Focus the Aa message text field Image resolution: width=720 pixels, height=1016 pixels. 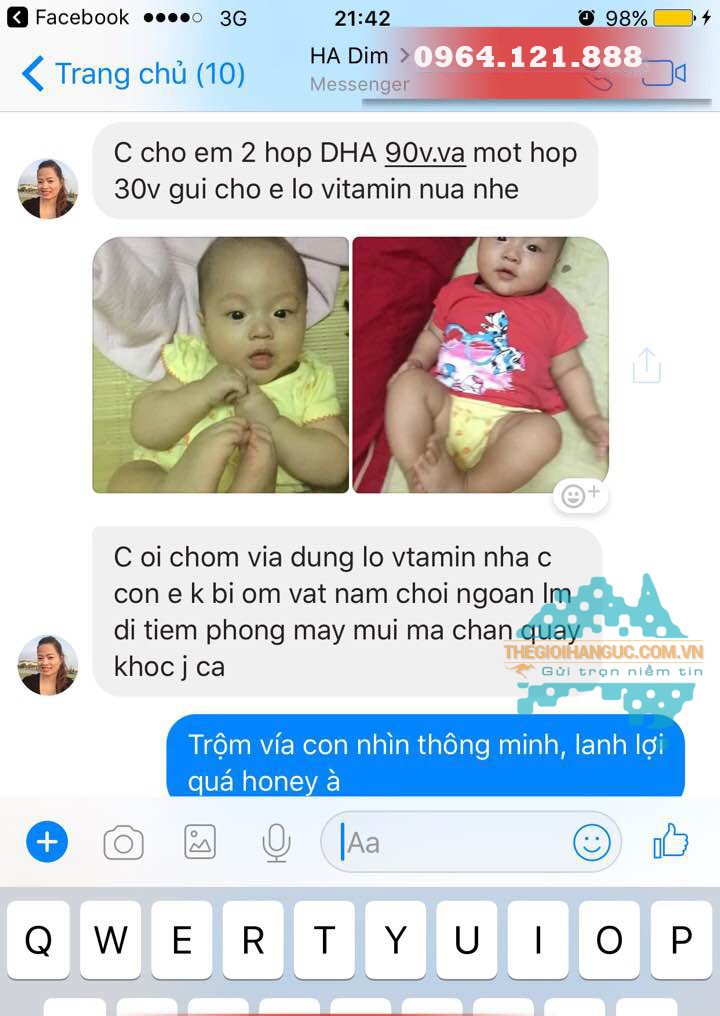pos(450,843)
